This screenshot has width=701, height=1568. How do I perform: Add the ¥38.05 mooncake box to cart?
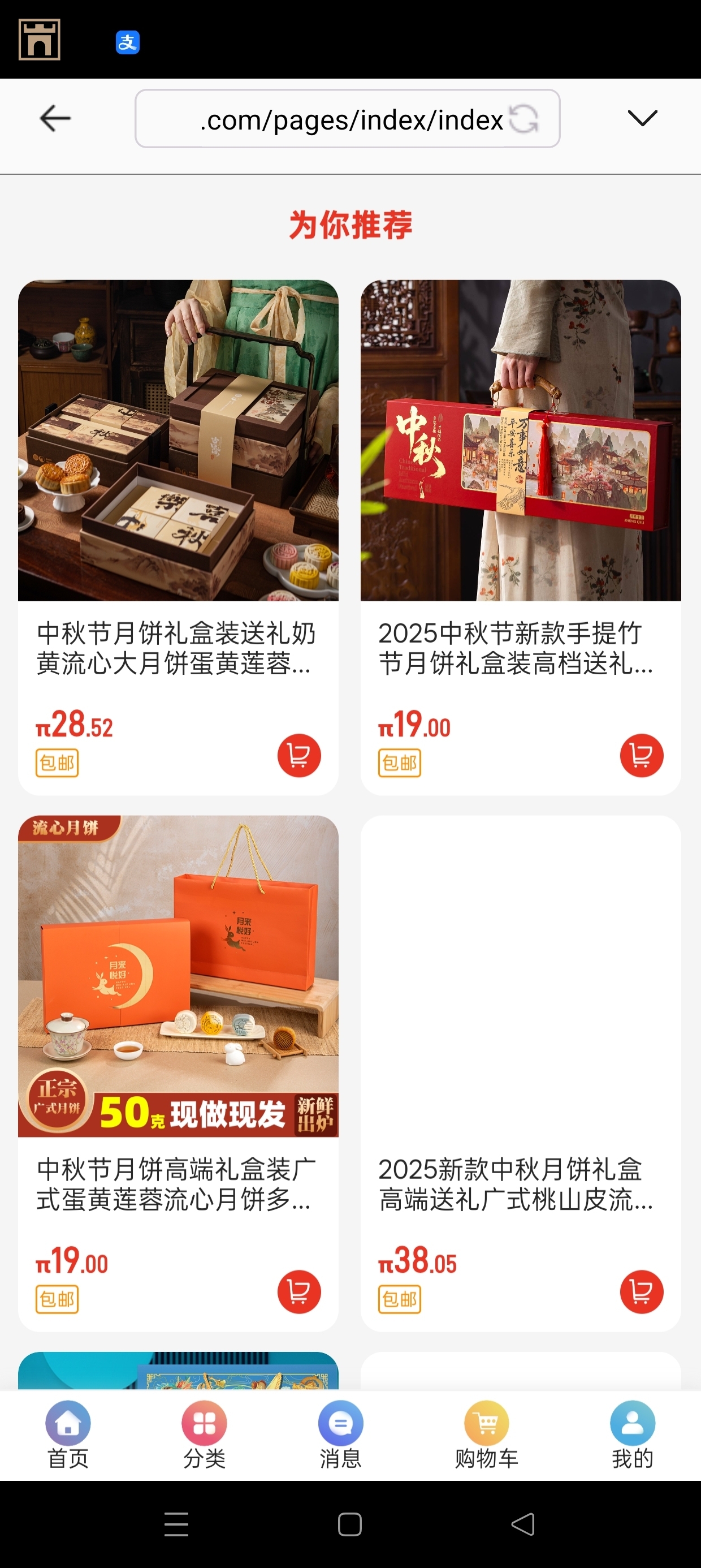pyautogui.click(x=642, y=1291)
